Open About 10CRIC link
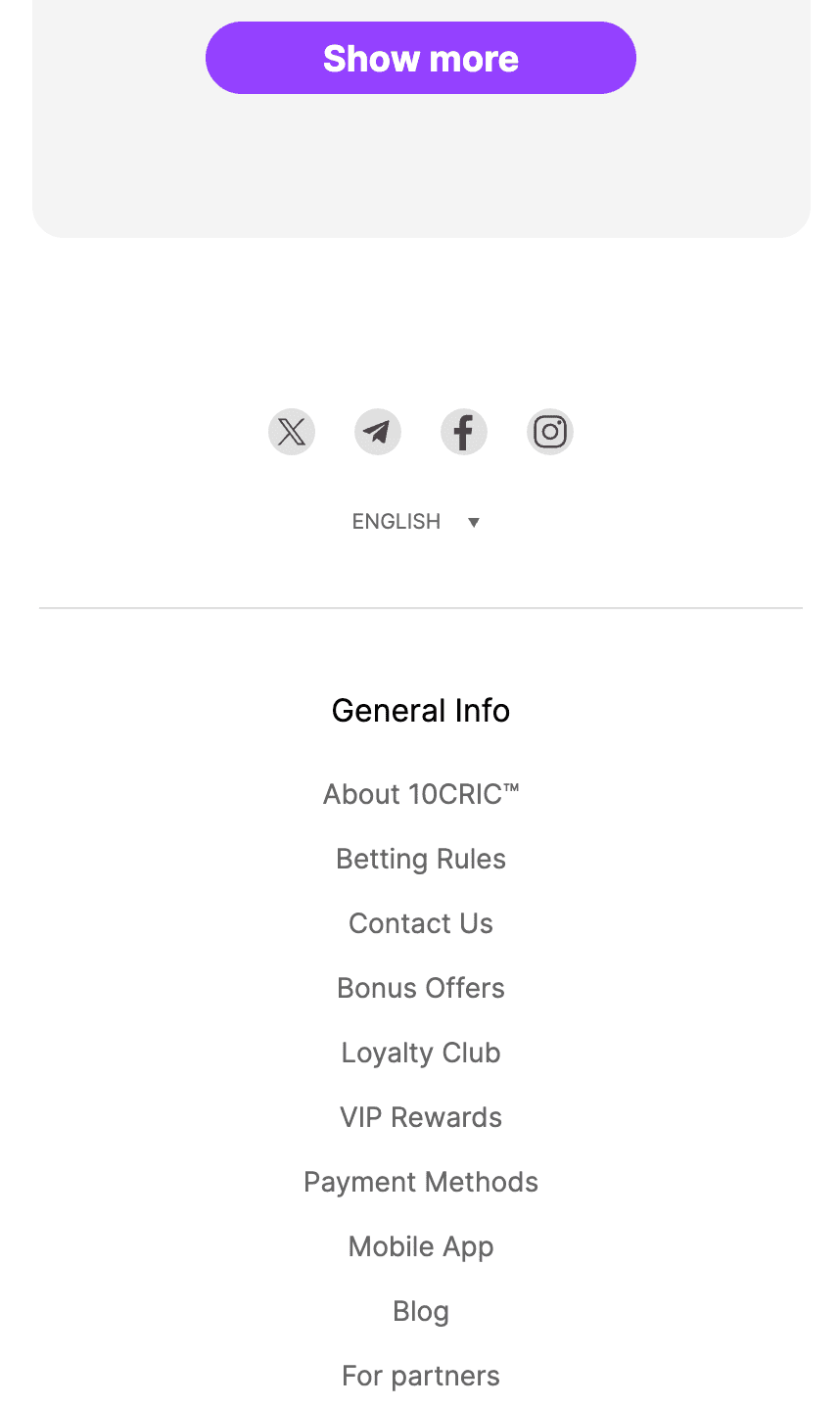Screen dimensions: 840x1406 421,794
